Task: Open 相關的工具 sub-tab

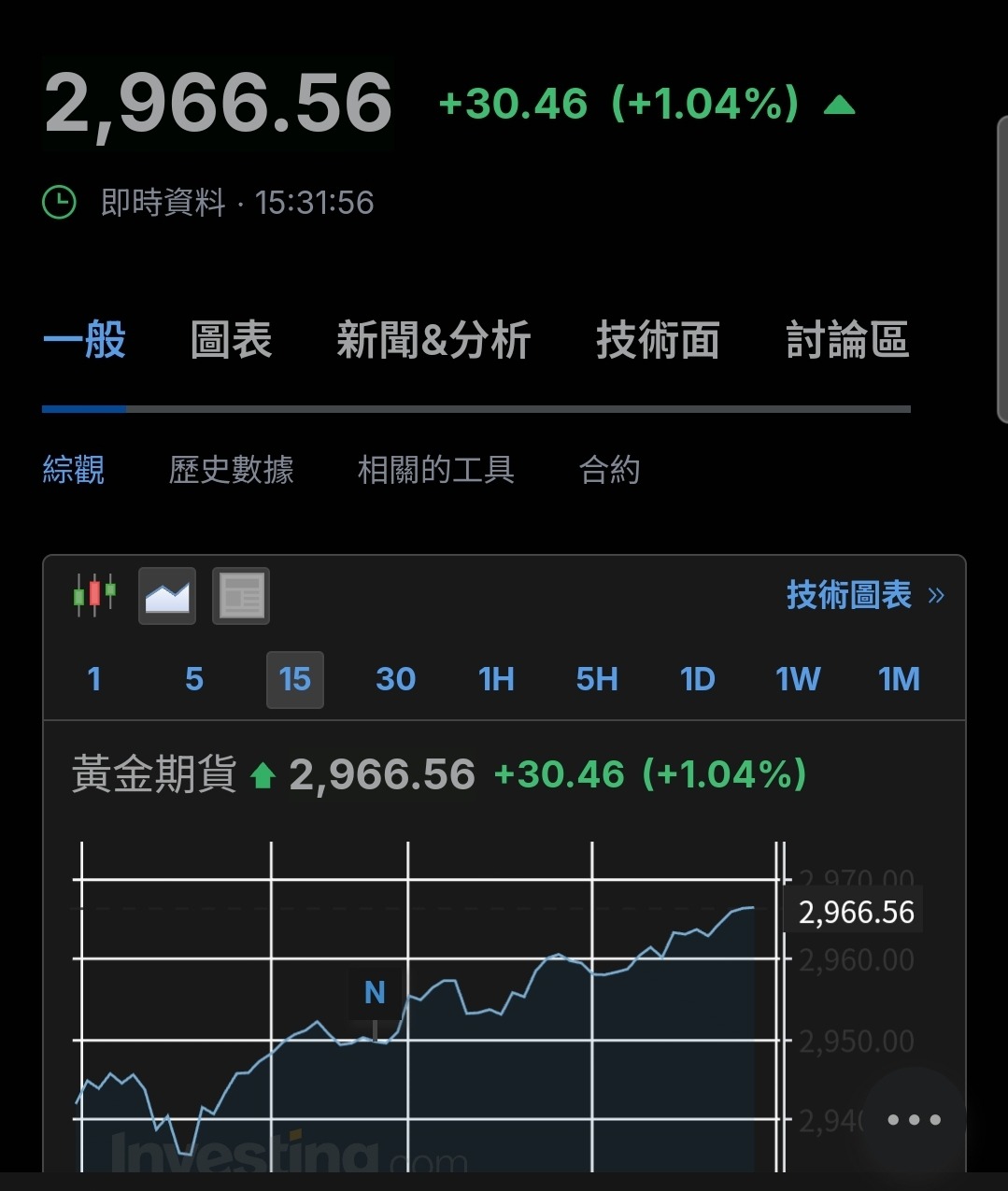Action: pyautogui.click(x=436, y=470)
